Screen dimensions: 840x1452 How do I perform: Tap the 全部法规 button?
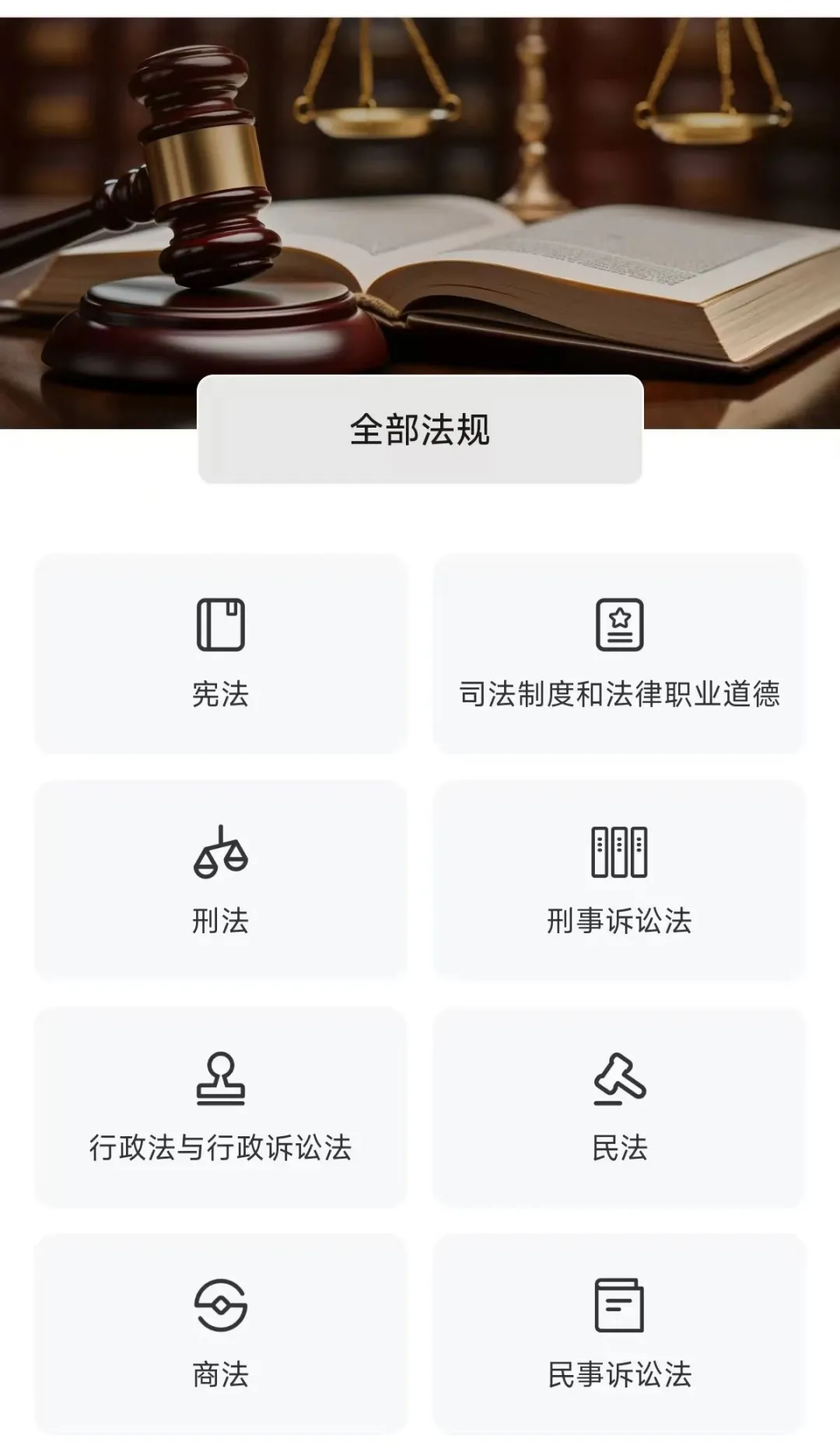click(420, 429)
